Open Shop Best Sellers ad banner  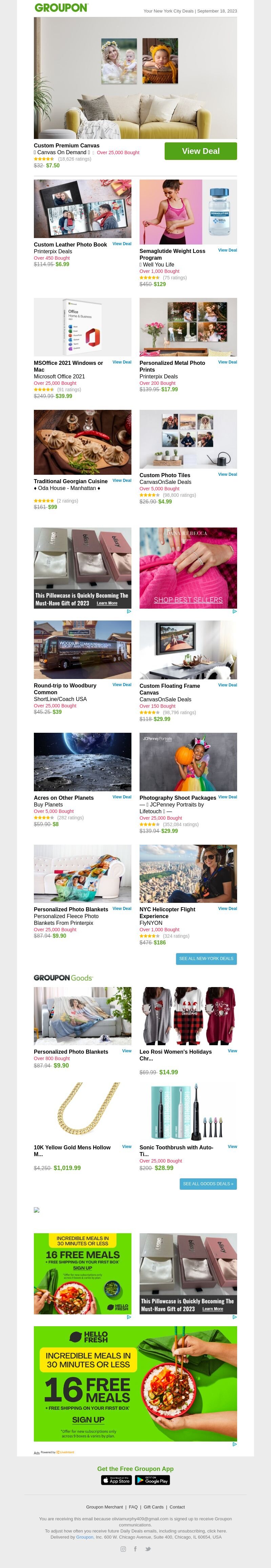[188, 567]
